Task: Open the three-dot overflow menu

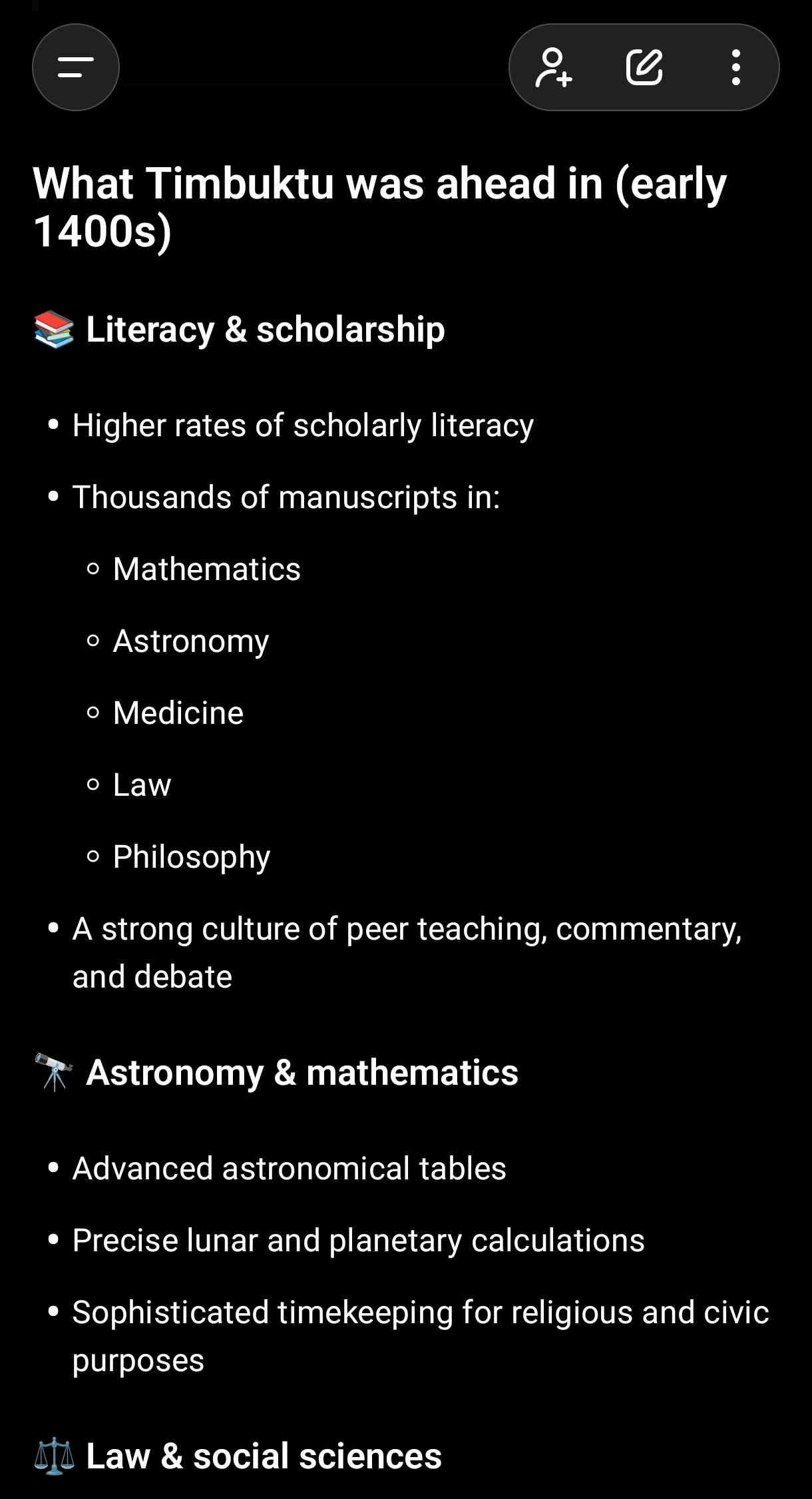Action: pos(735,67)
